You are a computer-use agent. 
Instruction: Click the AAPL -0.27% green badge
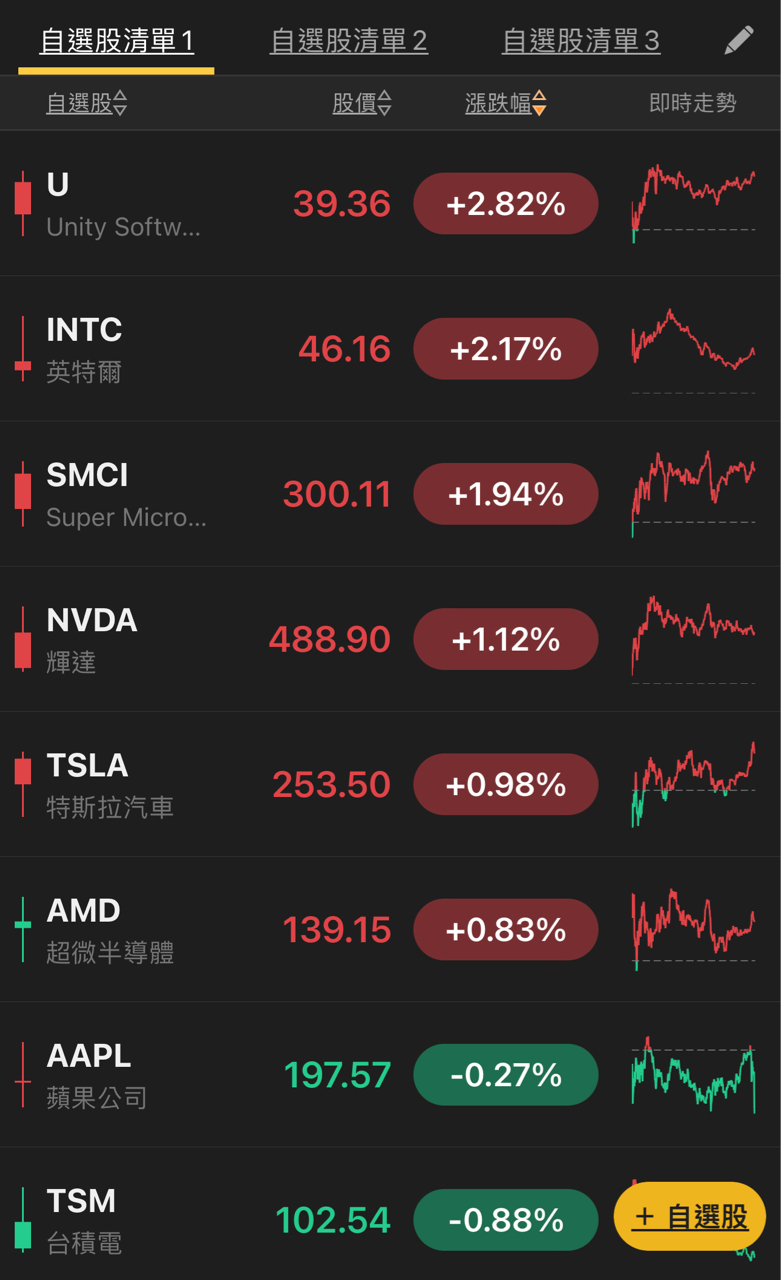click(505, 1074)
